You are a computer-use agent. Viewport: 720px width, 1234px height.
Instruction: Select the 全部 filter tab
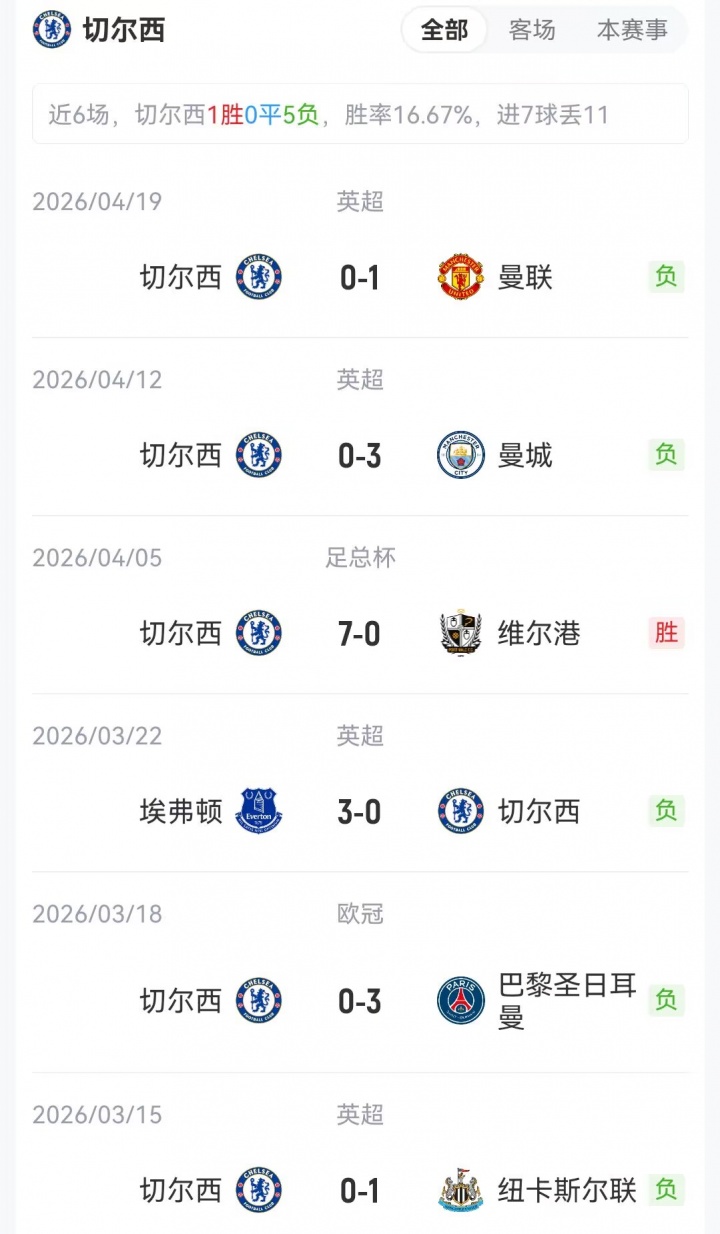pos(444,30)
